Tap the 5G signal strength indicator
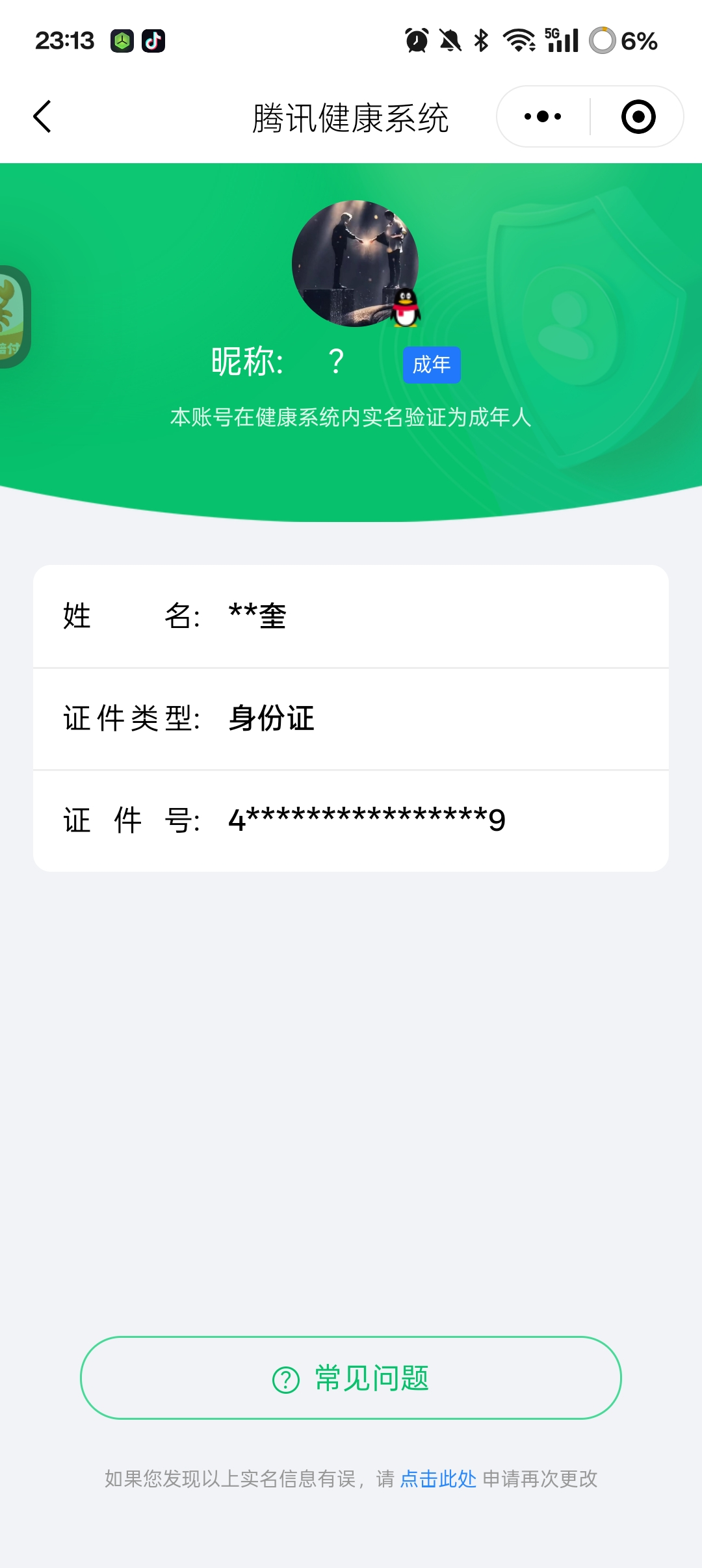 [x=563, y=40]
